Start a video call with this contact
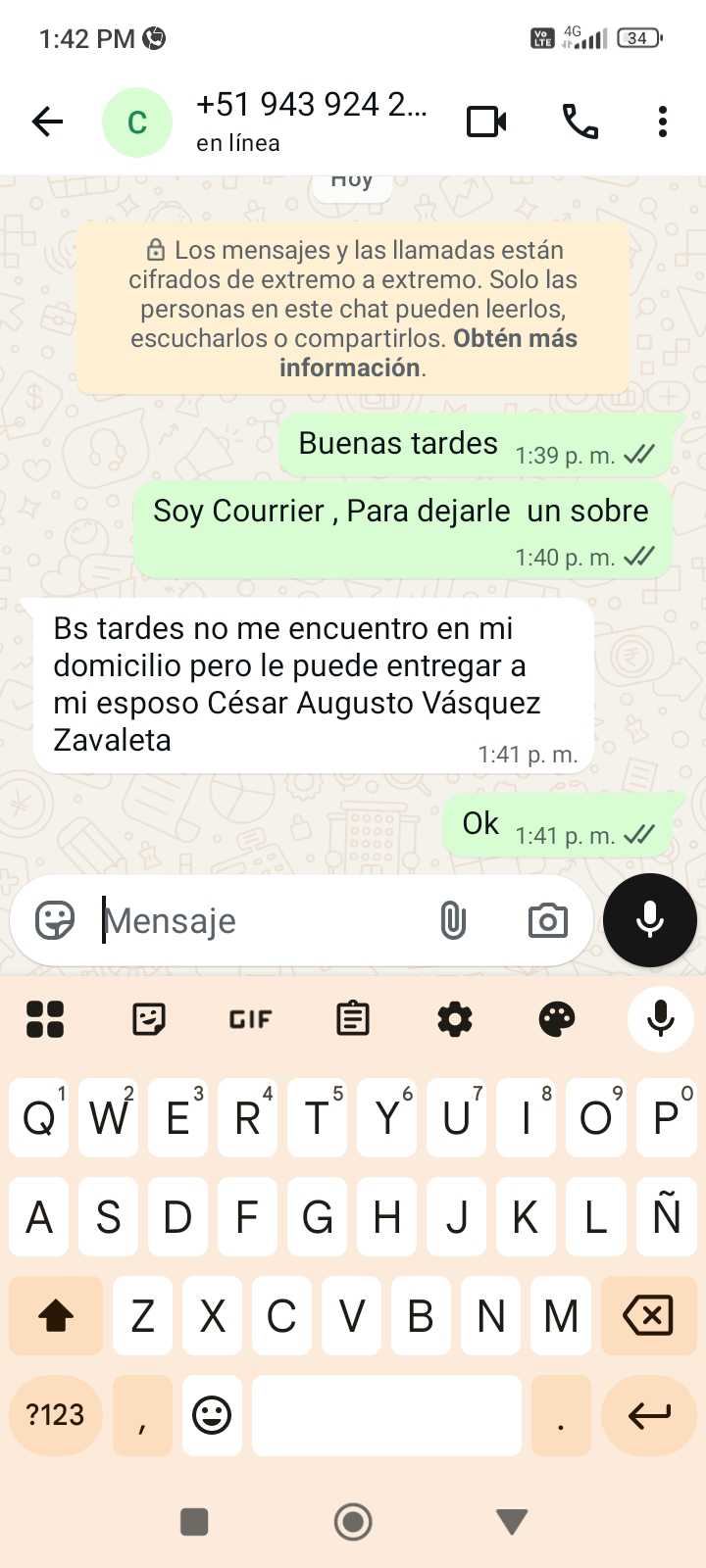Screen dimensions: 706x1568 [x=486, y=122]
